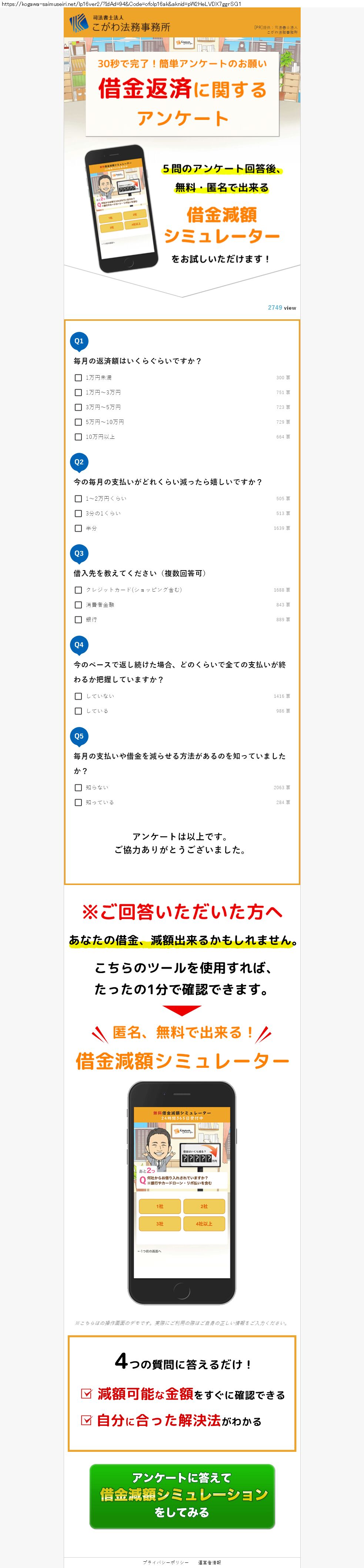
Task: Choose 5万円〜10万円 for Q1
Action: [78, 422]
